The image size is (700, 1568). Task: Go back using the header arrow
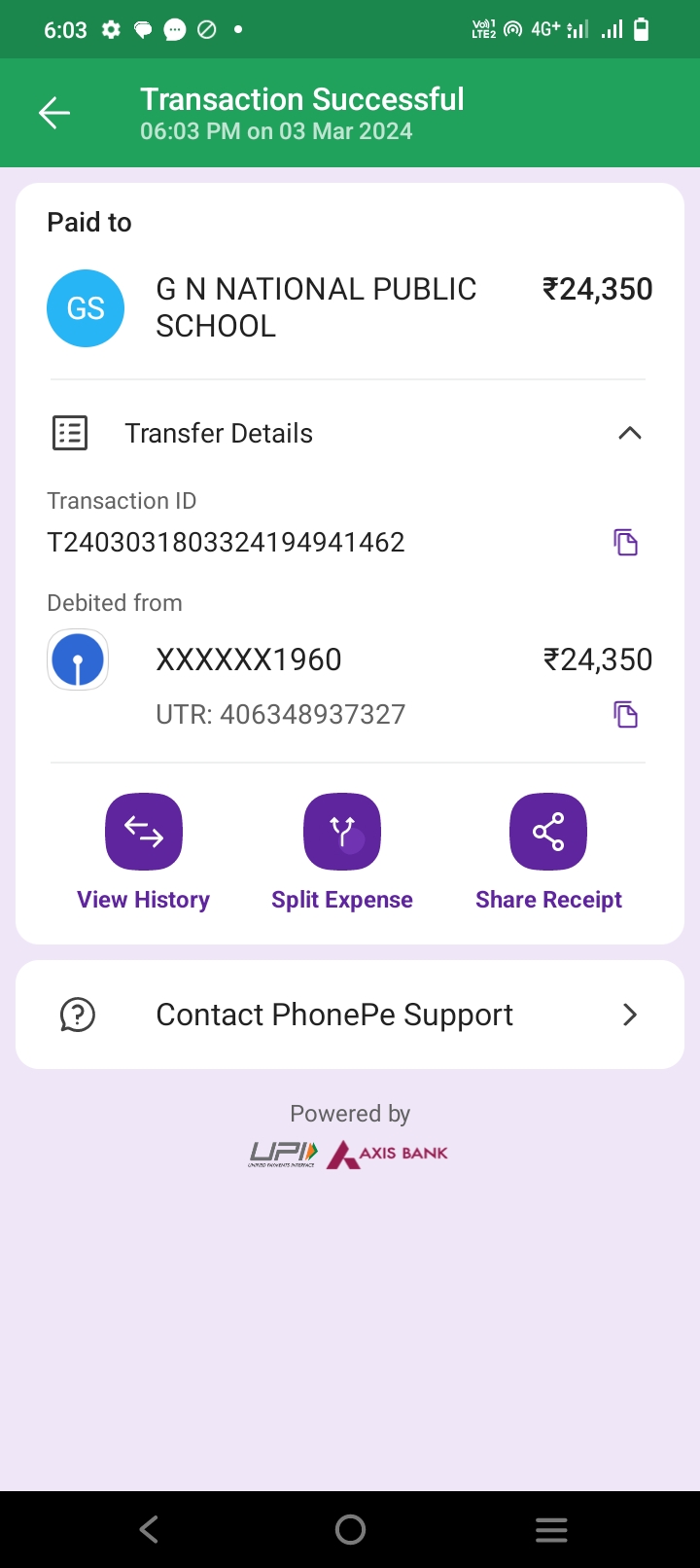54,114
